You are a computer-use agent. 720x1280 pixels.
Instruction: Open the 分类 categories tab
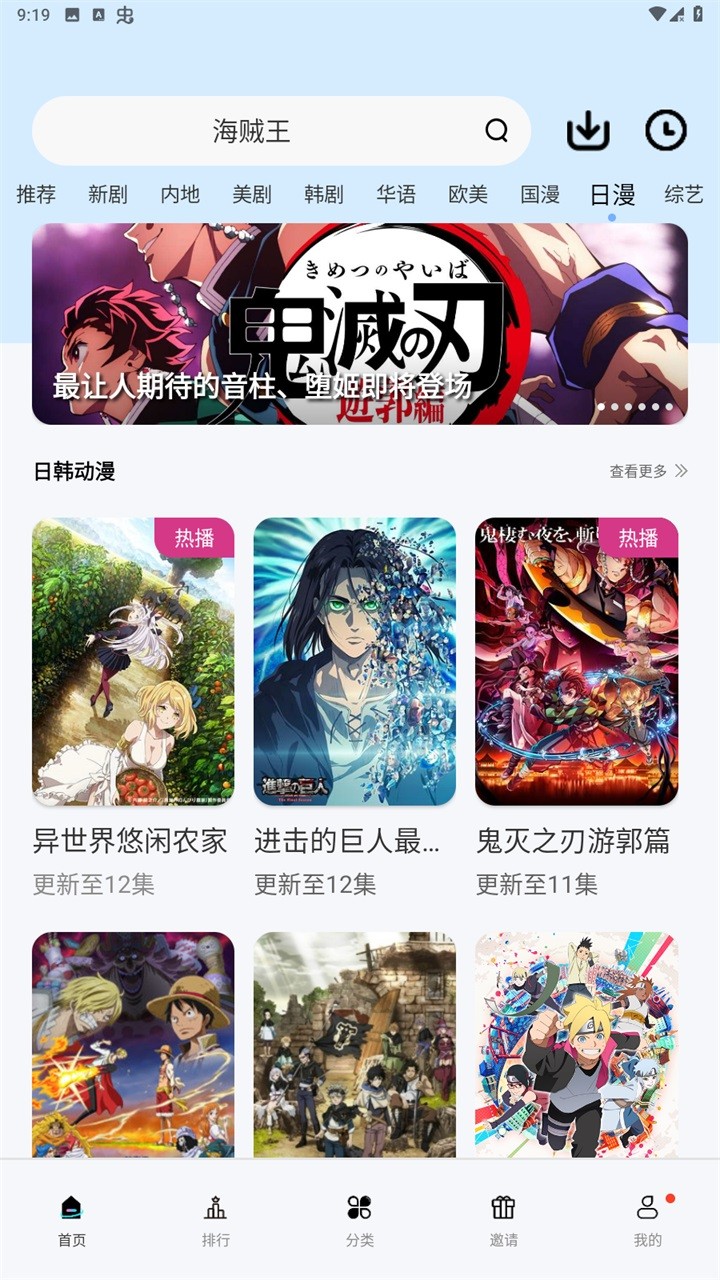pos(360,1220)
